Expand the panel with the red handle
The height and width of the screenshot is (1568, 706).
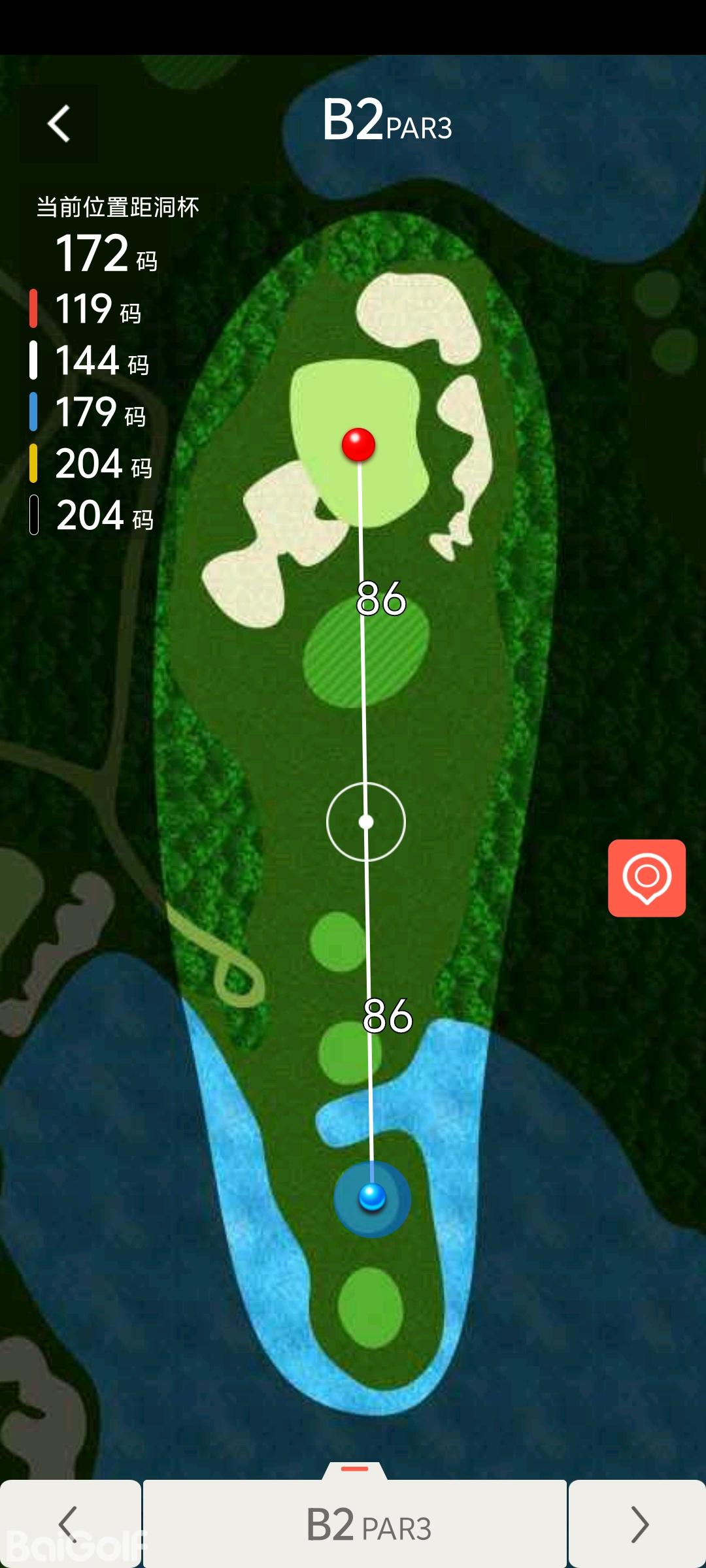[355, 1469]
